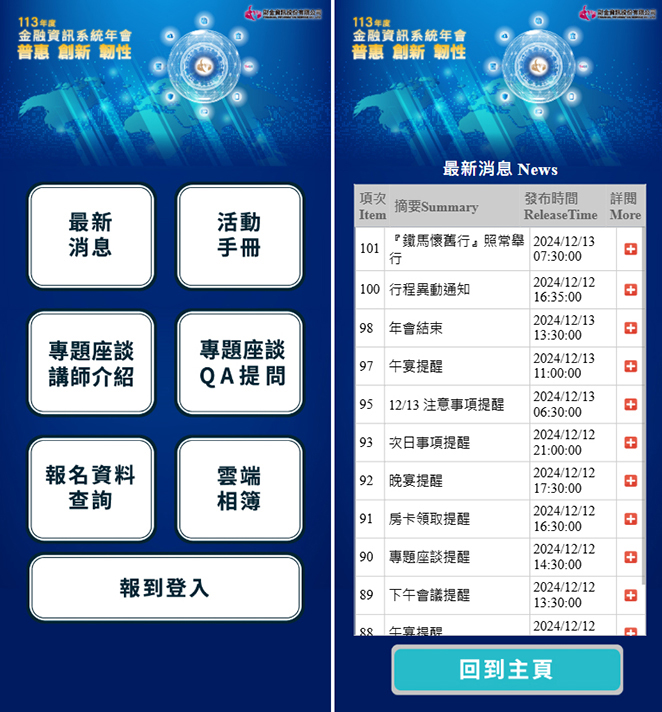Screen dimensions: 662x712
Task: Tap 回到主頁 to return home
Action: click(507, 669)
